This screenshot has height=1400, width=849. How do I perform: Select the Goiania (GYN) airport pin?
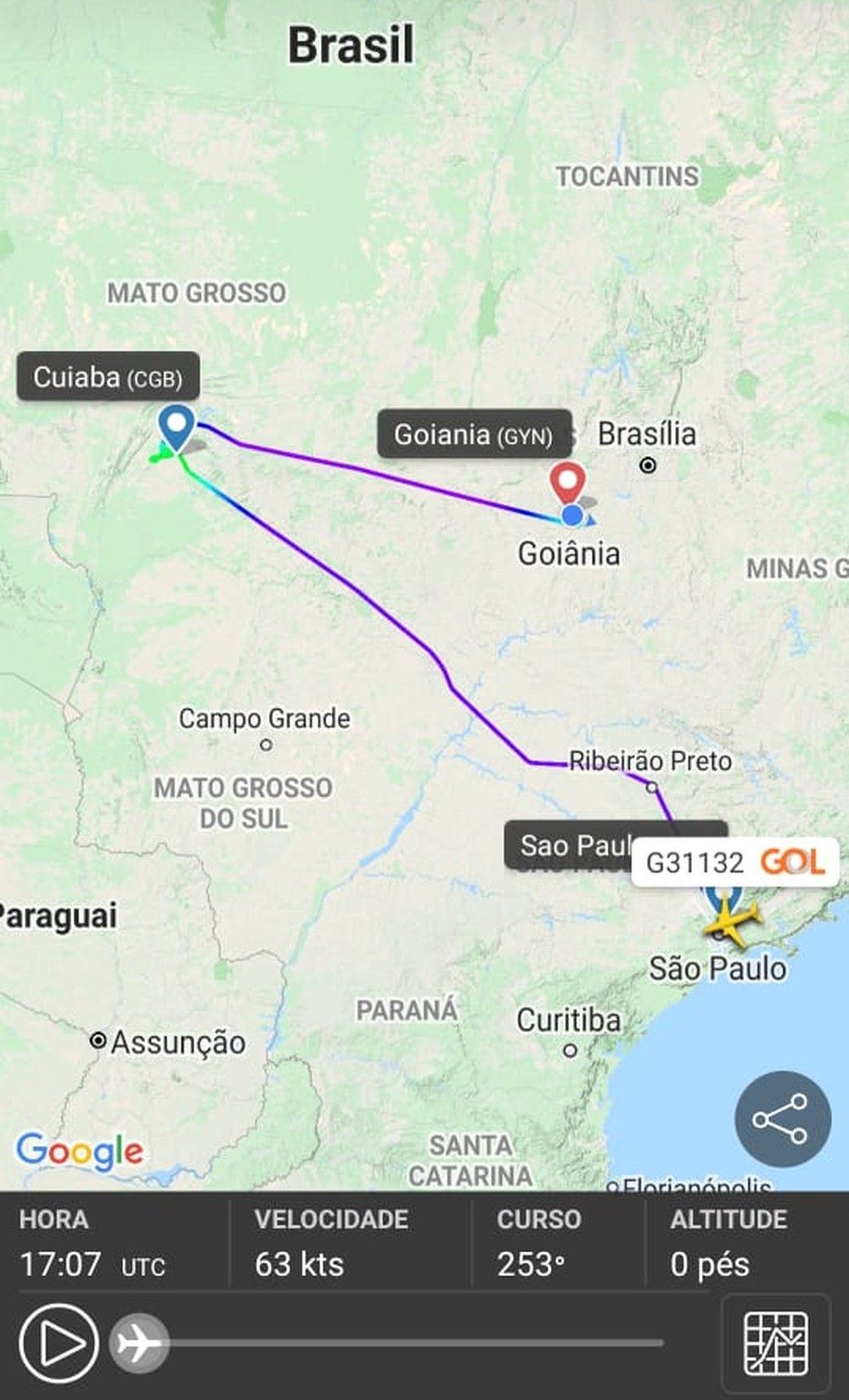click(566, 484)
